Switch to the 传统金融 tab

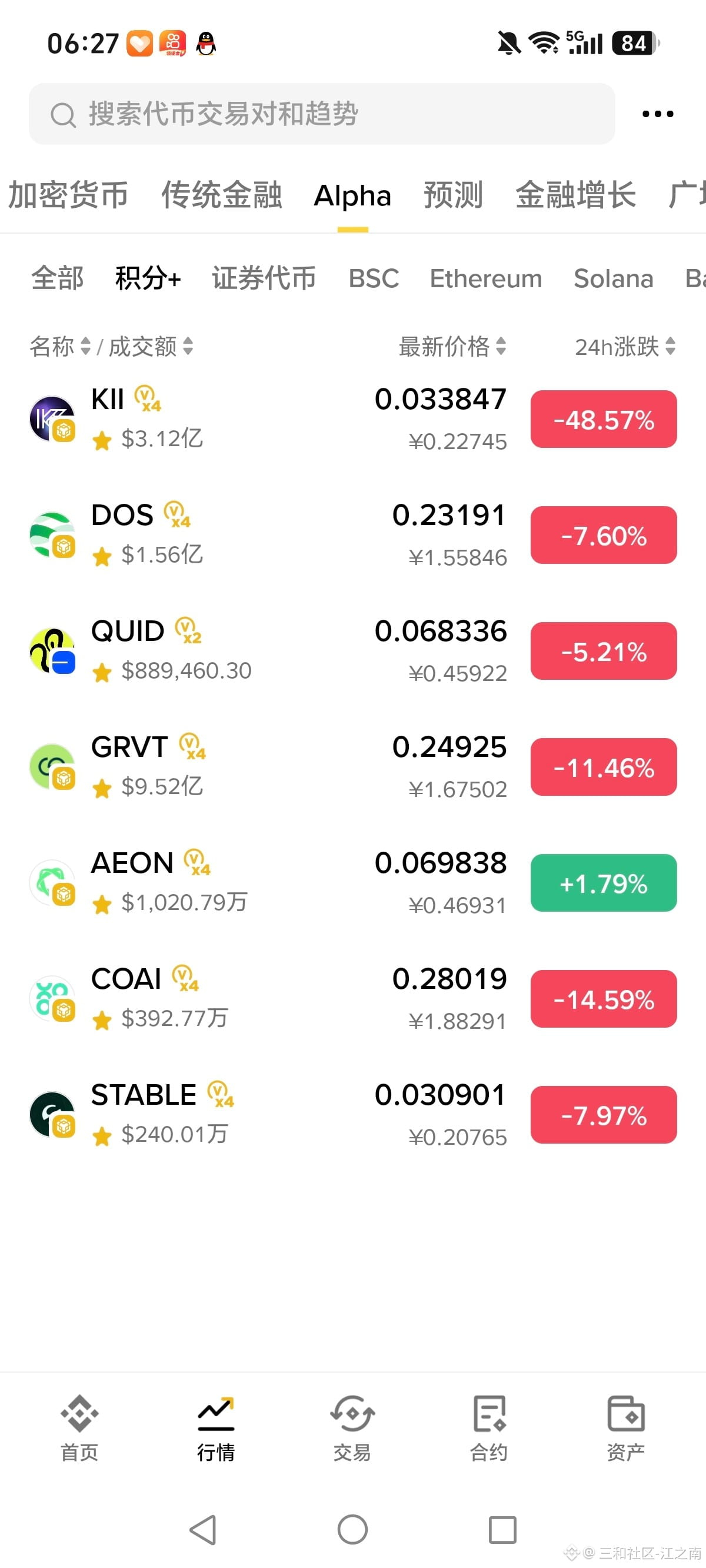[x=222, y=195]
